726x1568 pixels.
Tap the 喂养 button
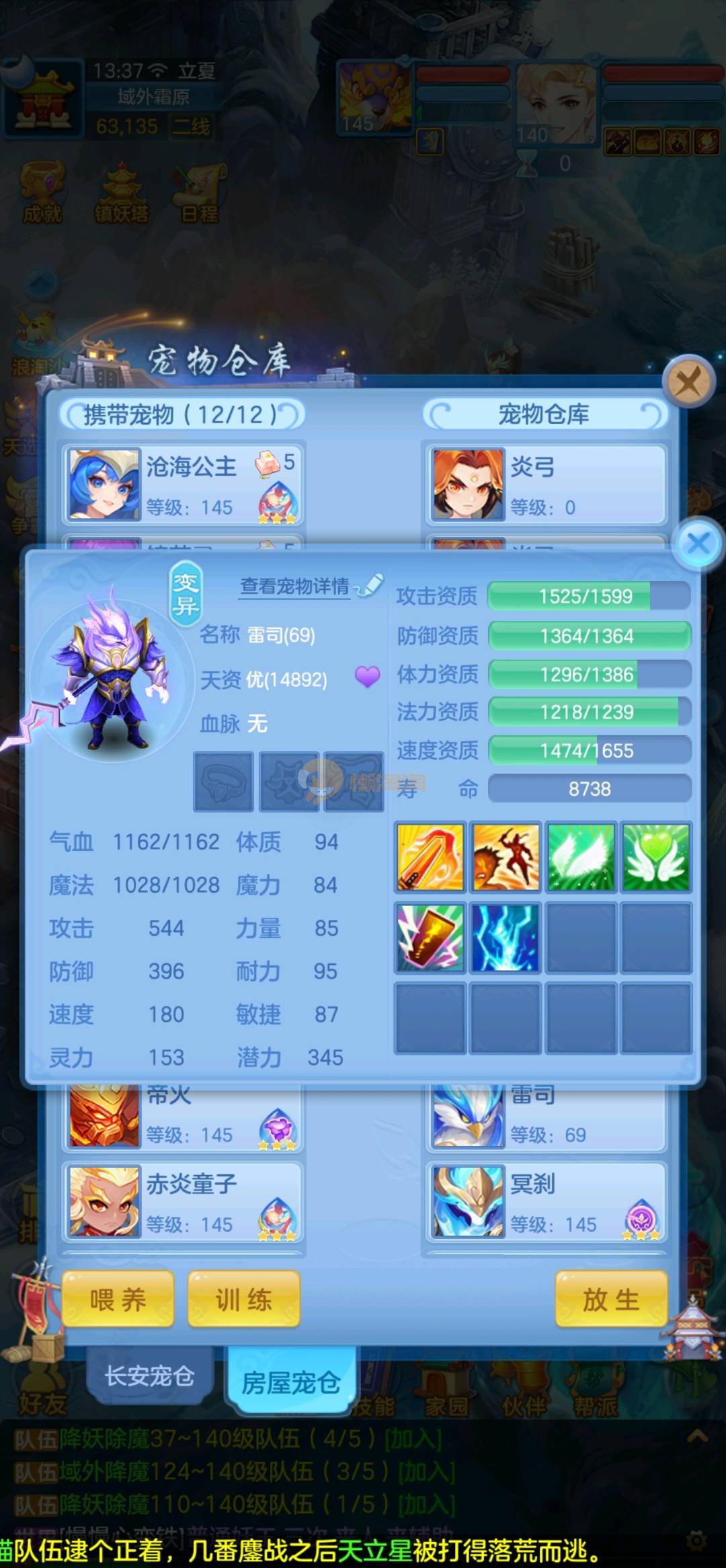[x=118, y=1300]
